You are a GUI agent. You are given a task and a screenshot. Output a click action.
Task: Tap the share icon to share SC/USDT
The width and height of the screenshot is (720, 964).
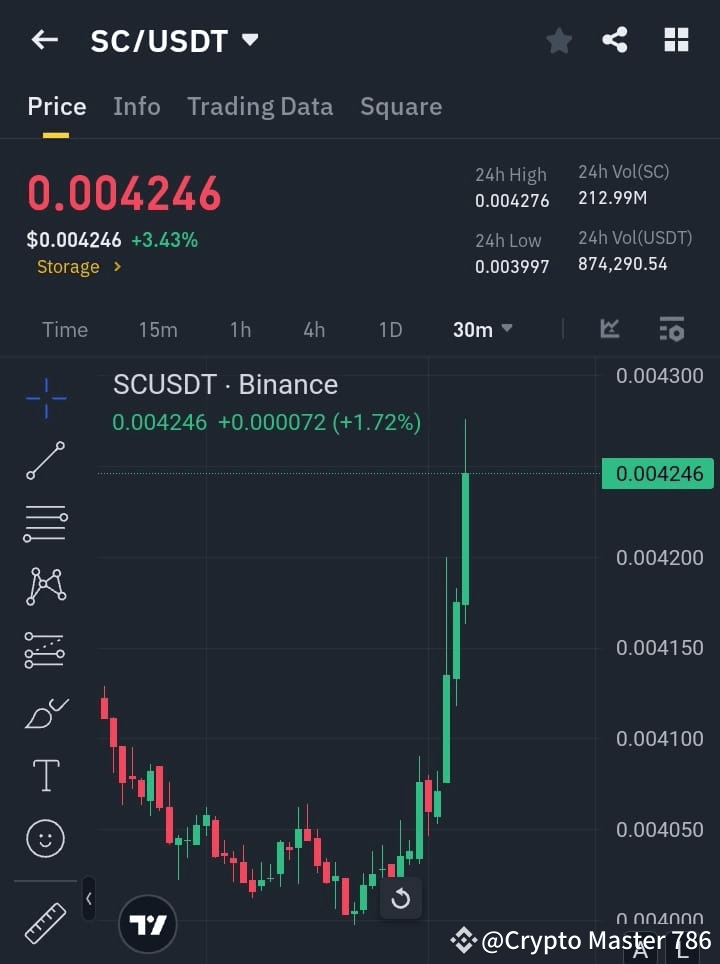[616, 40]
